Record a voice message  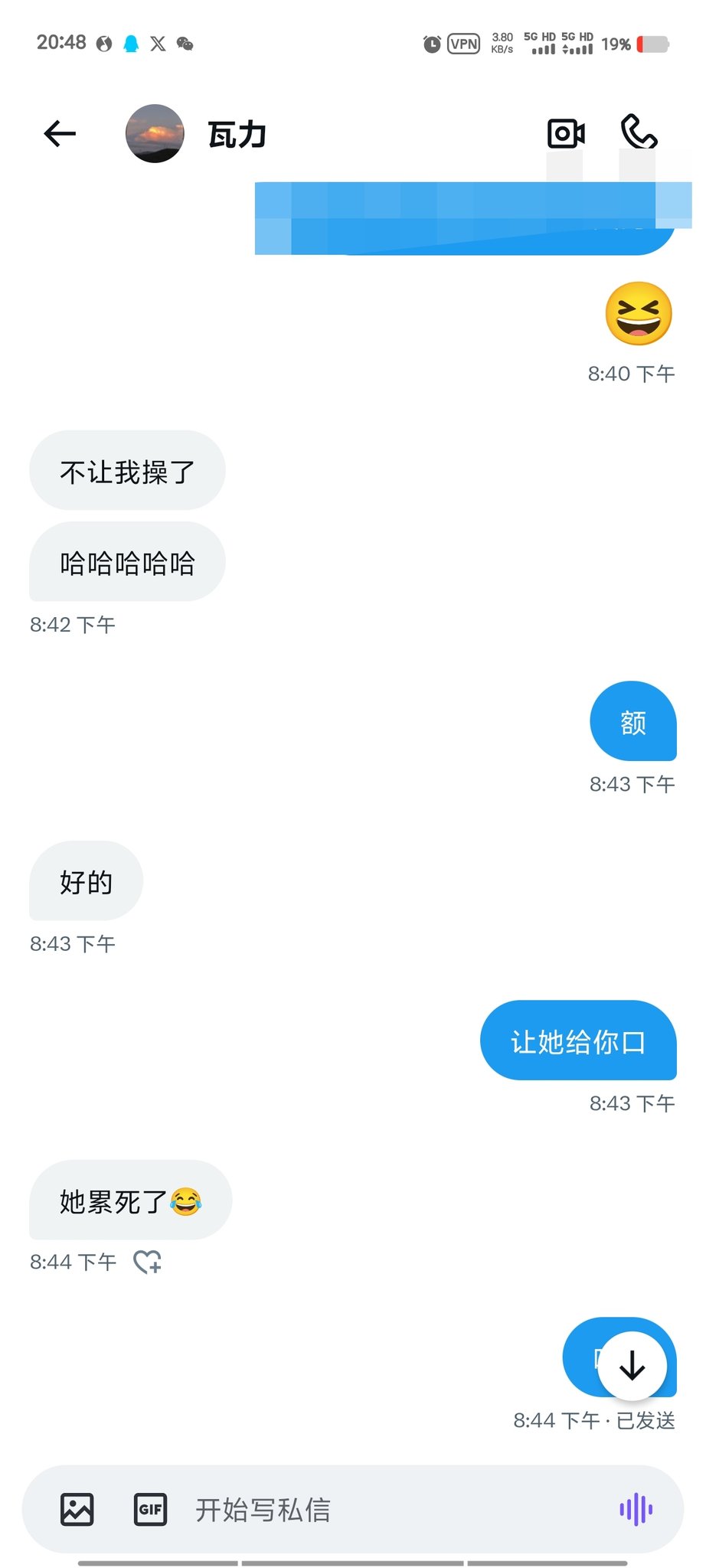tap(636, 1509)
